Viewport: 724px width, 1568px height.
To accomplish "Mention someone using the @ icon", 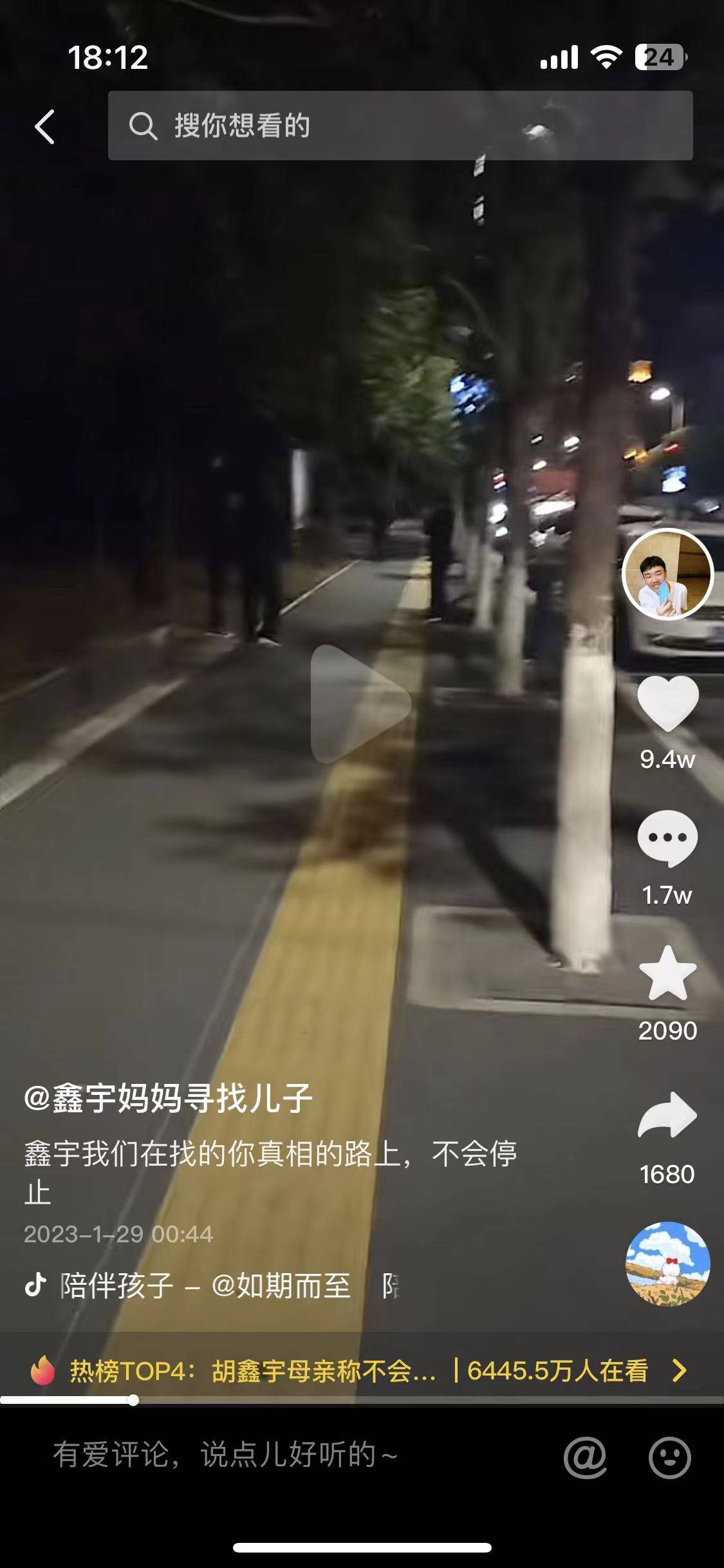I will [585, 1457].
